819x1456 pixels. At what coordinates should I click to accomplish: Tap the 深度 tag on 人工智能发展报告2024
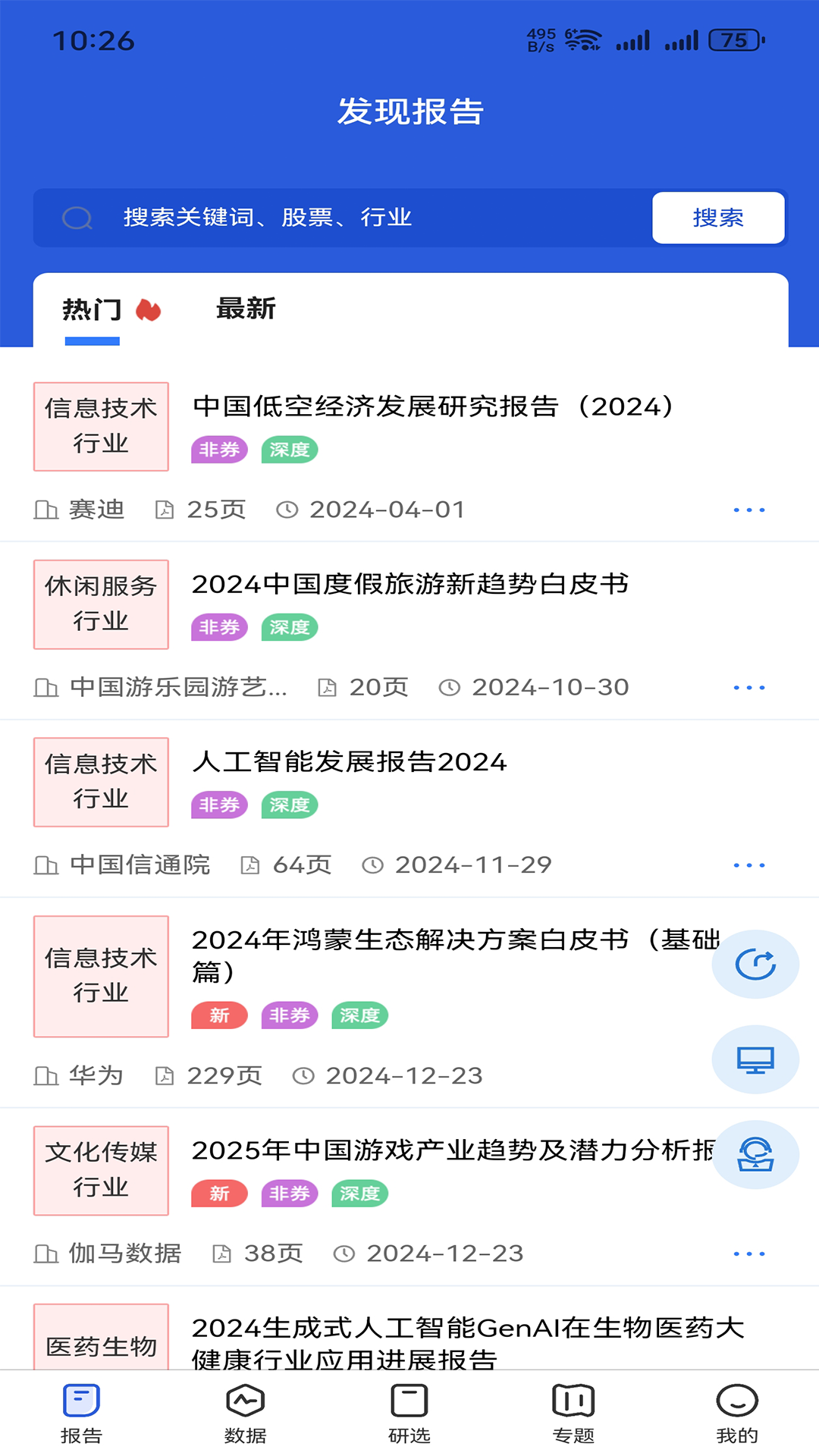289,805
